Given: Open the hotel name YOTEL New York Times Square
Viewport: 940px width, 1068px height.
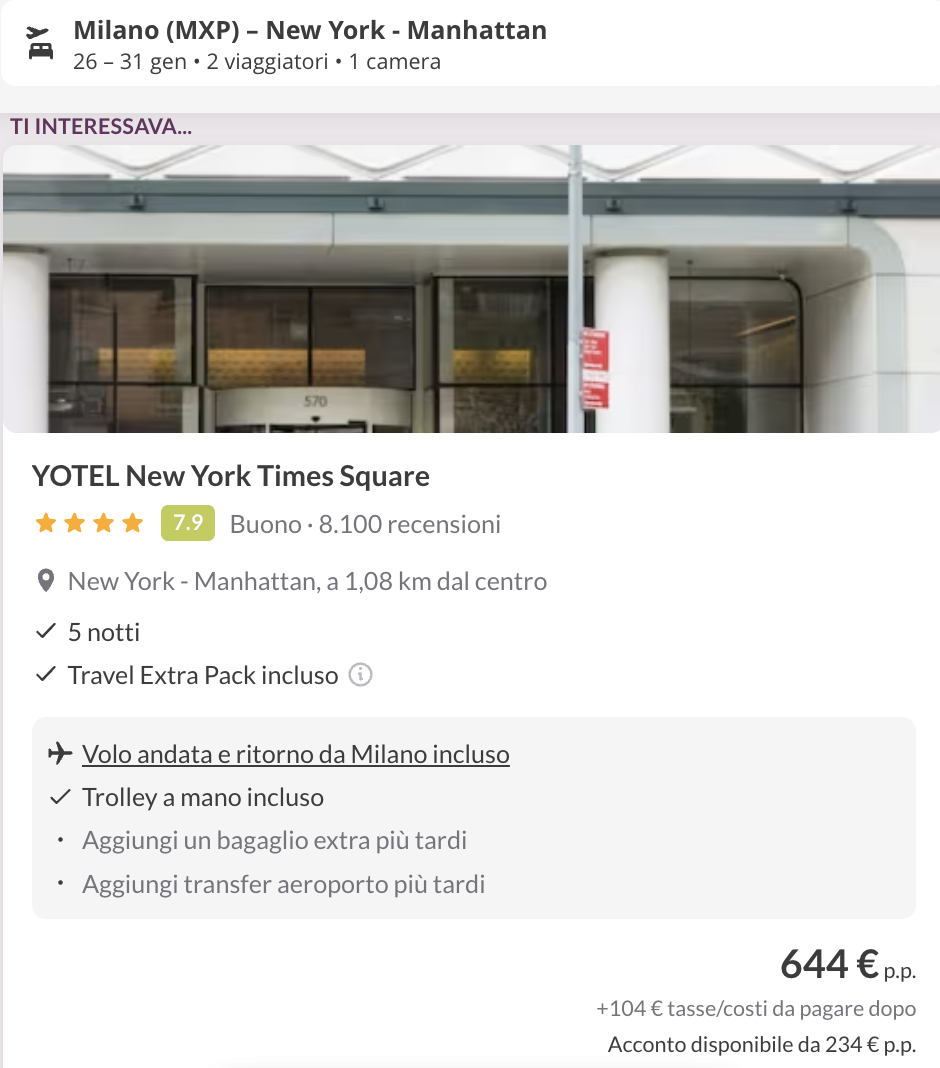Looking at the screenshot, I should (230, 476).
